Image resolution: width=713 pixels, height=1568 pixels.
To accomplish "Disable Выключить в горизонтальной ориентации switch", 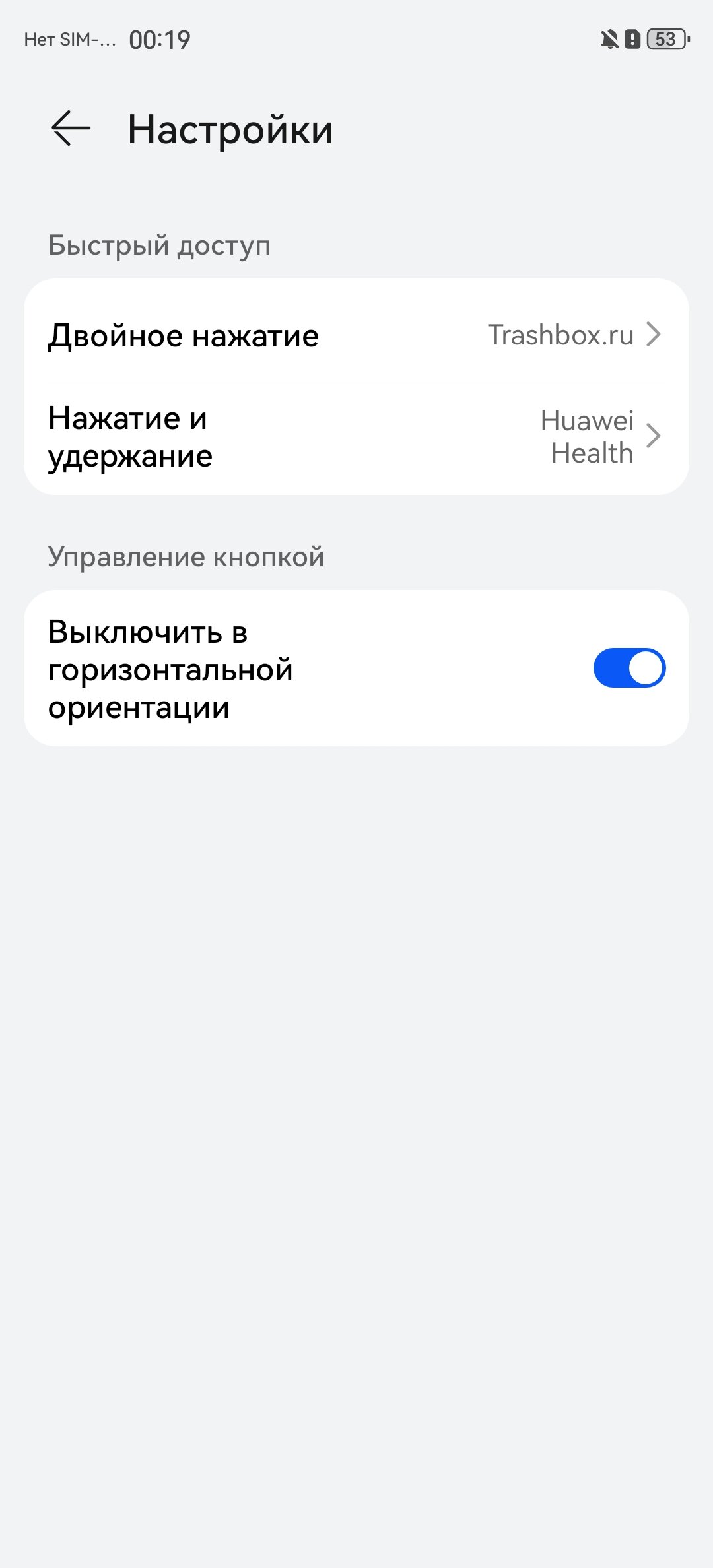I will pyautogui.click(x=628, y=668).
